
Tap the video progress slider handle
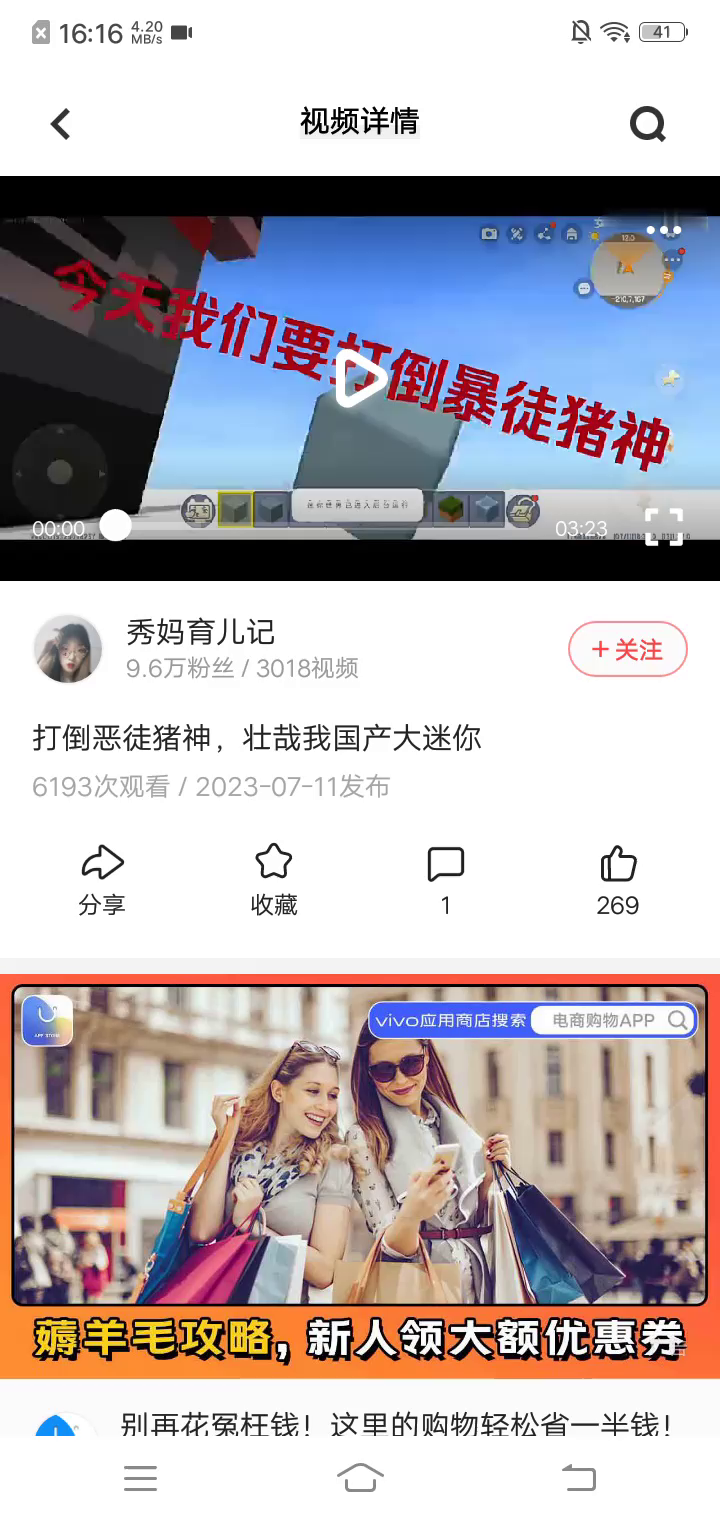pos(116,525)
